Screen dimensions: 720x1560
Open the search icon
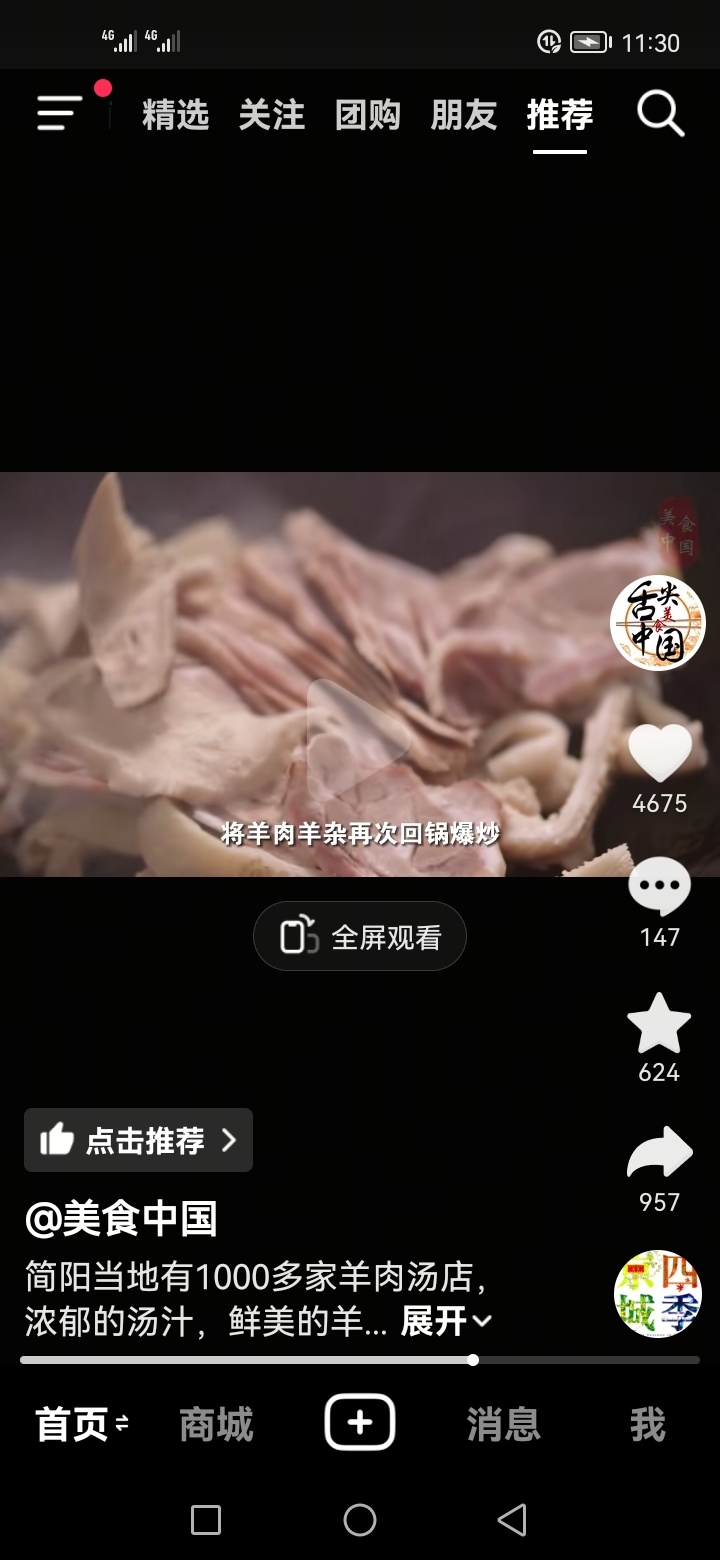tap(660, 114)
